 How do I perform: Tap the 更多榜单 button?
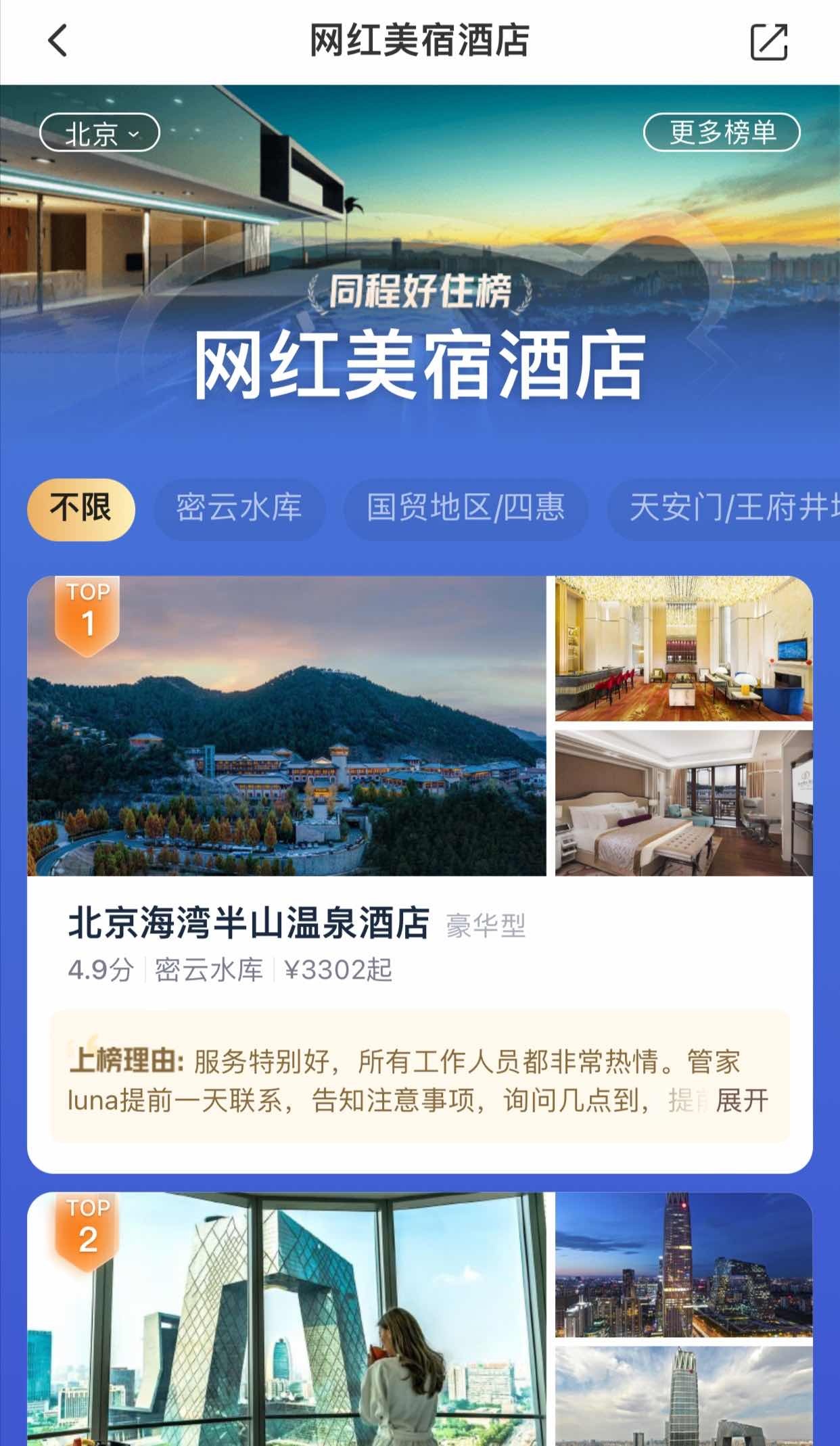click(x=721, y=132)
